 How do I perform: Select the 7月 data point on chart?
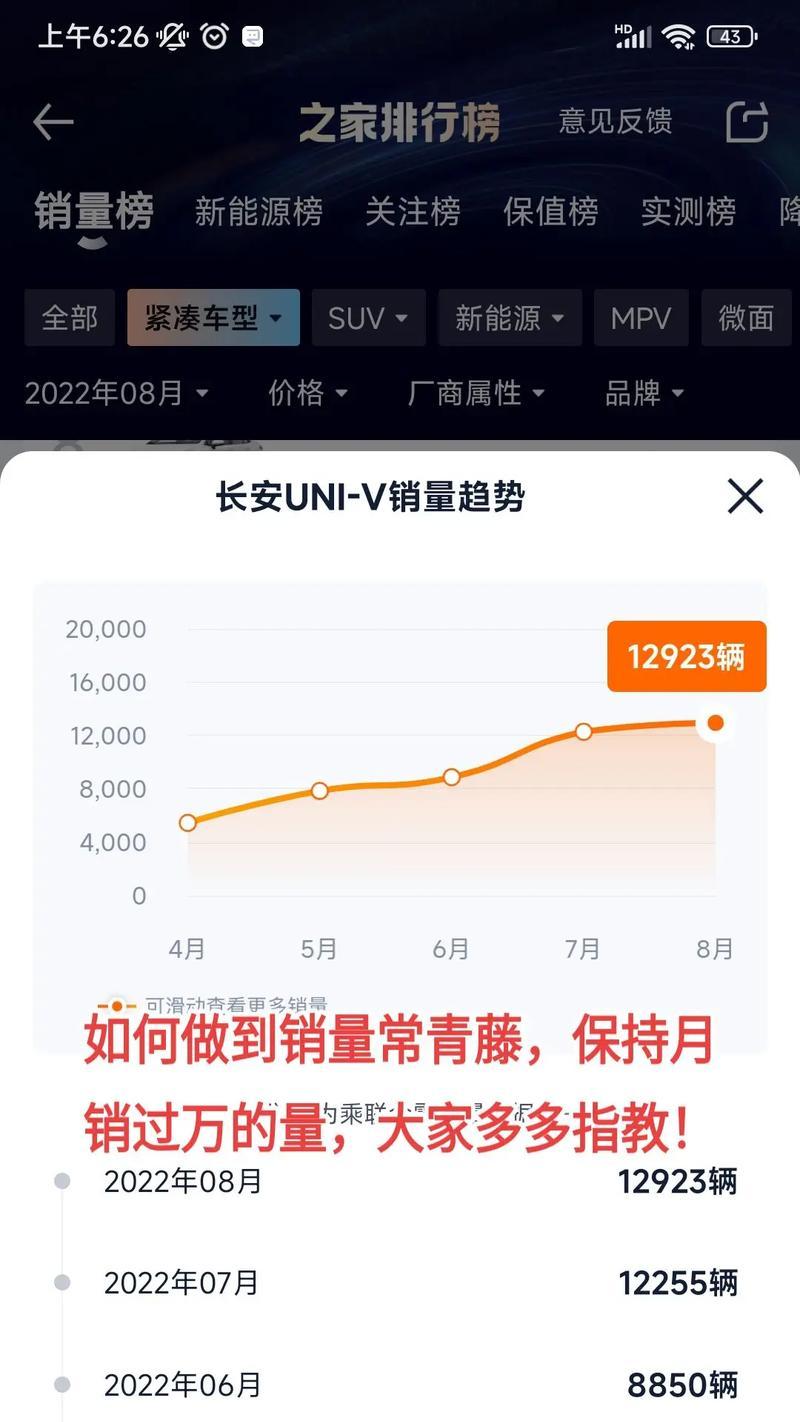click(583, 731)
